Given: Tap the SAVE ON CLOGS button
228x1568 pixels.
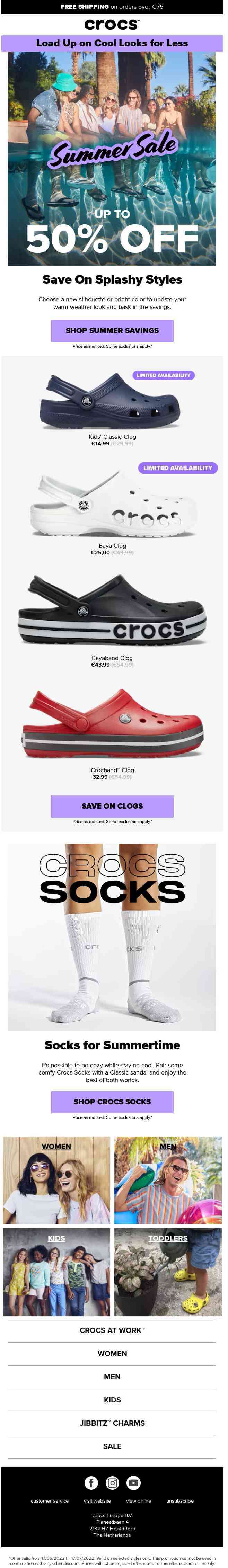Looking at the screenshot, I should tap(112, 806).
